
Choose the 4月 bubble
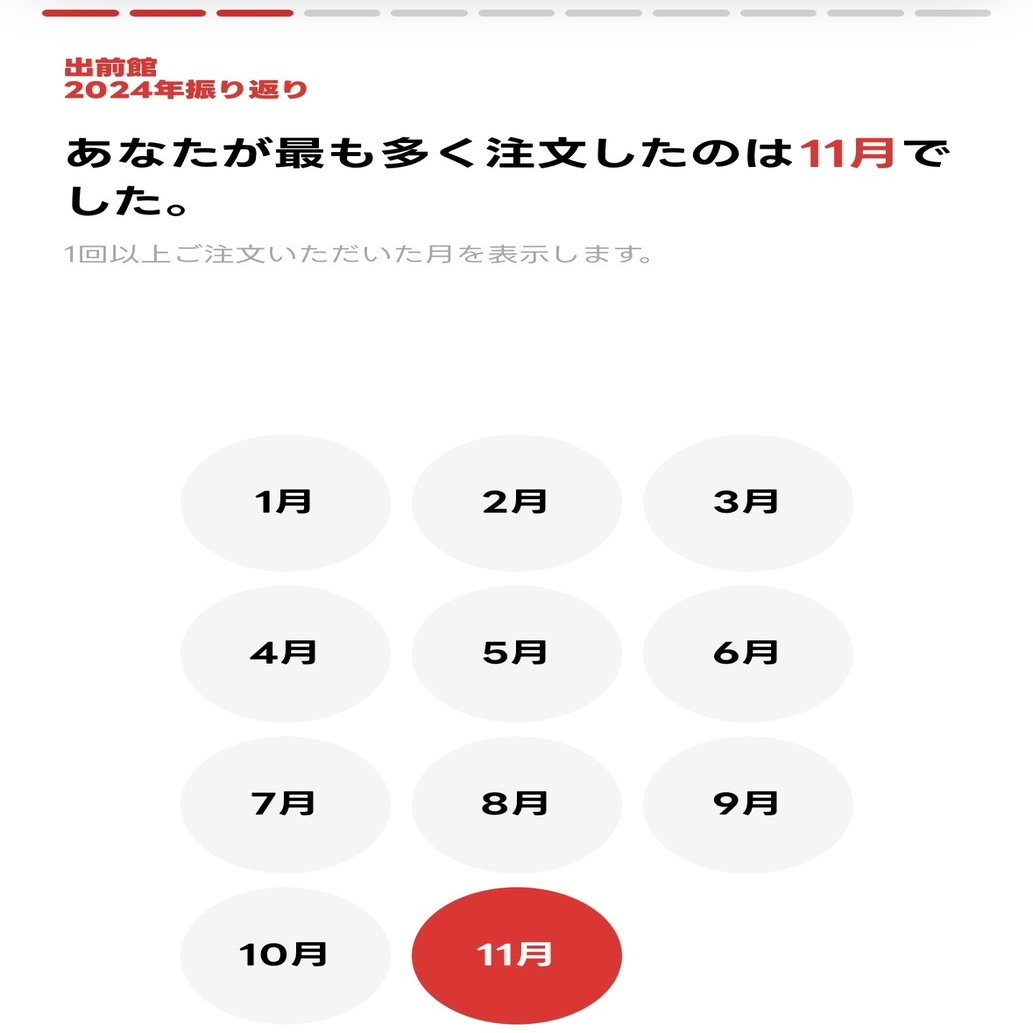click(x=285, y=653)
